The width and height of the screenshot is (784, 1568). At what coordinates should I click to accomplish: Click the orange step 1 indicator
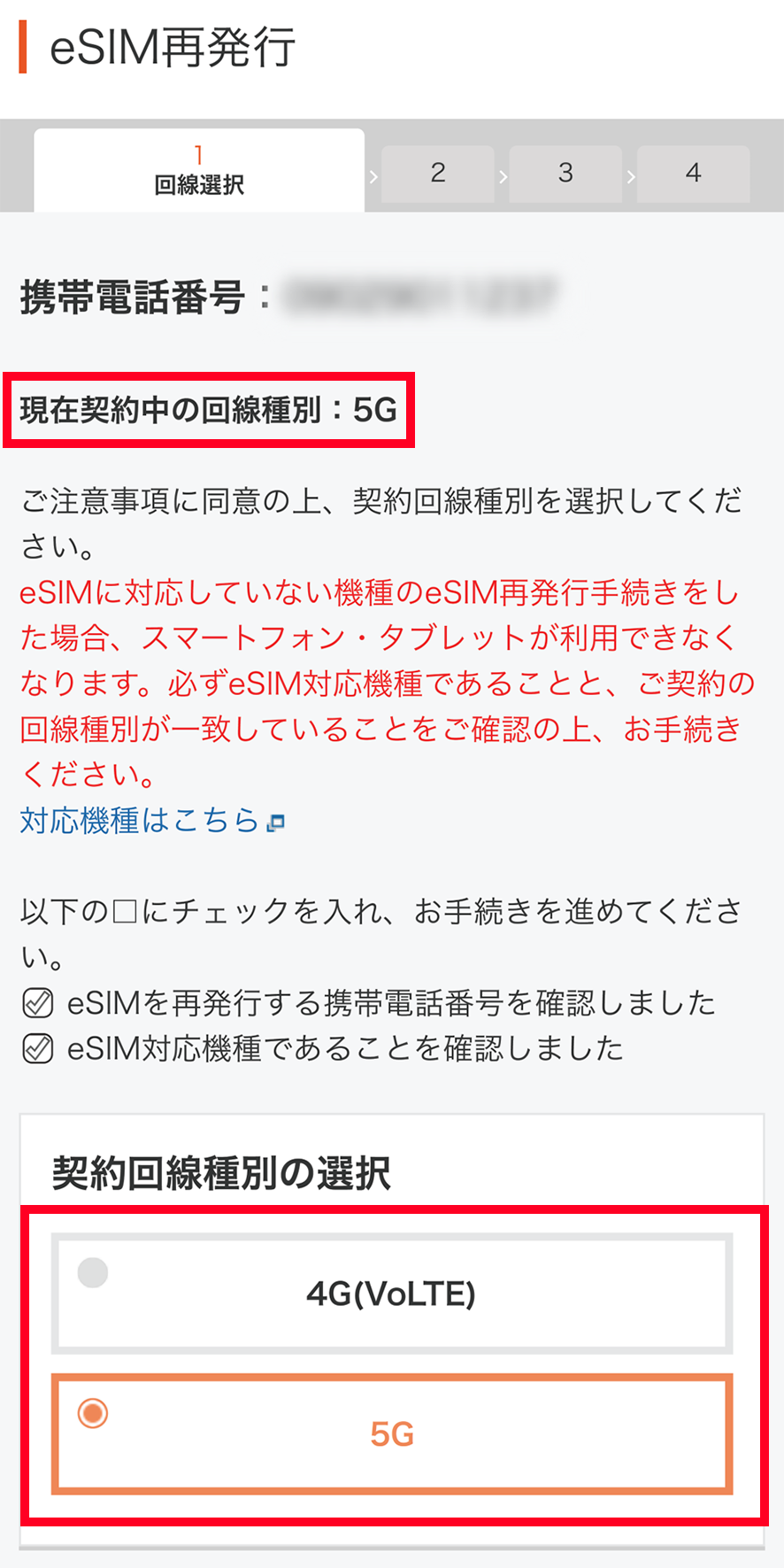click(199, 152)
